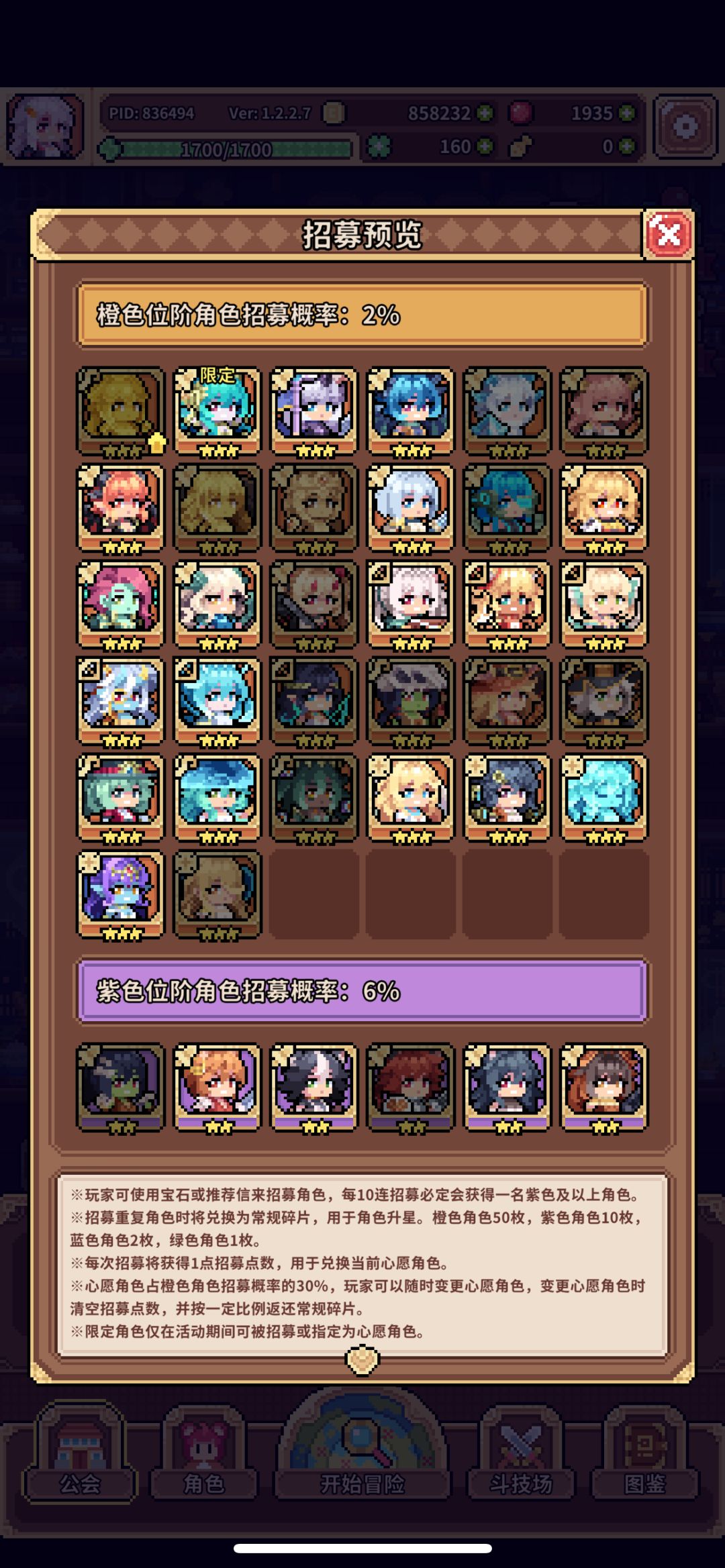Image resolution: width=725 pixels, height=1568 pixels.
Task: View the purple-haired blue-skinned character in last row
Action: tap(121, 894)
